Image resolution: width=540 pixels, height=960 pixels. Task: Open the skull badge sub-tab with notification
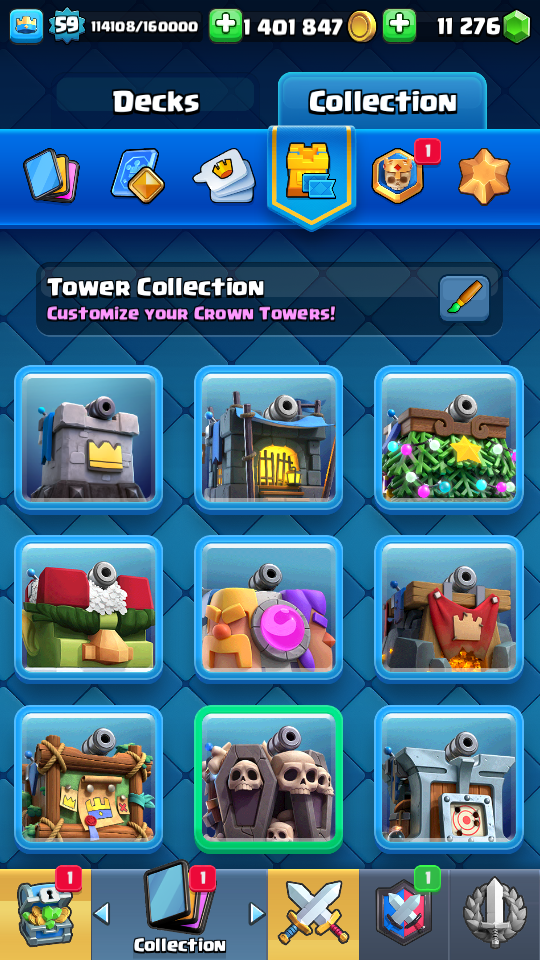(x=398, y=176)
